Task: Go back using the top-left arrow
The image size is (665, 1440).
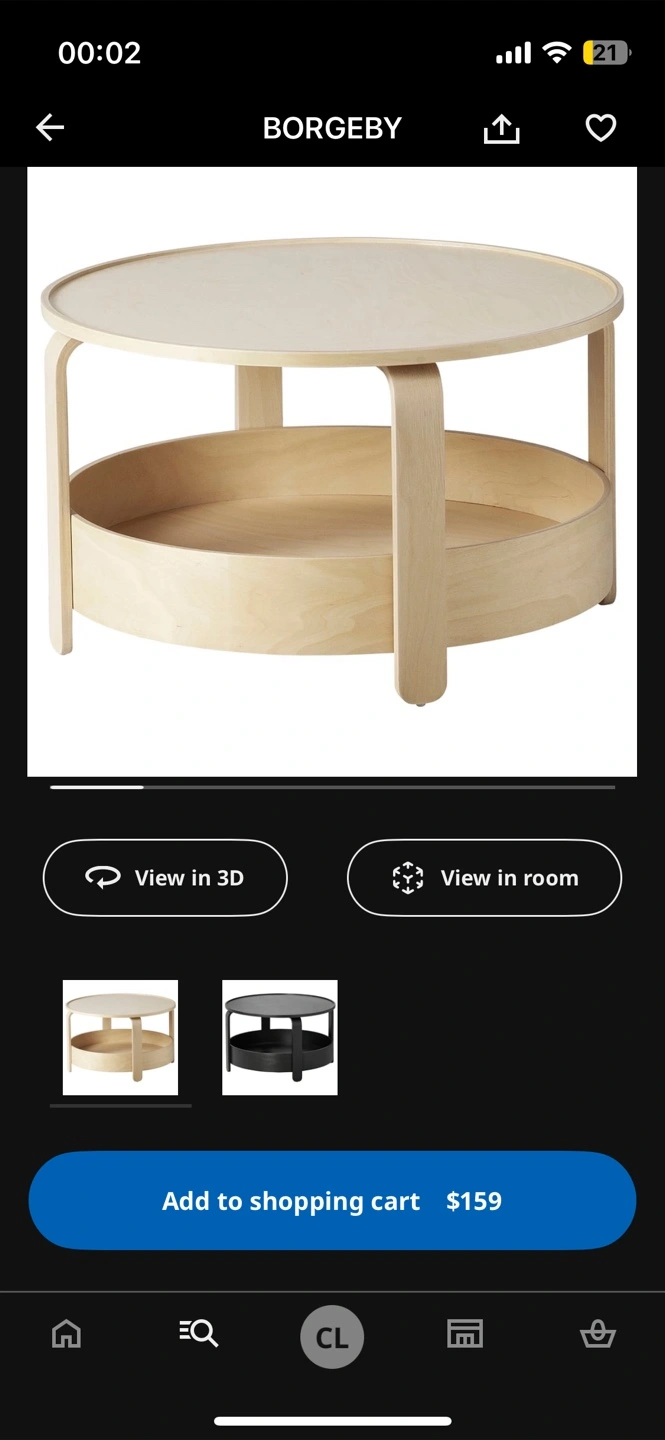Action: pos(50,127)
